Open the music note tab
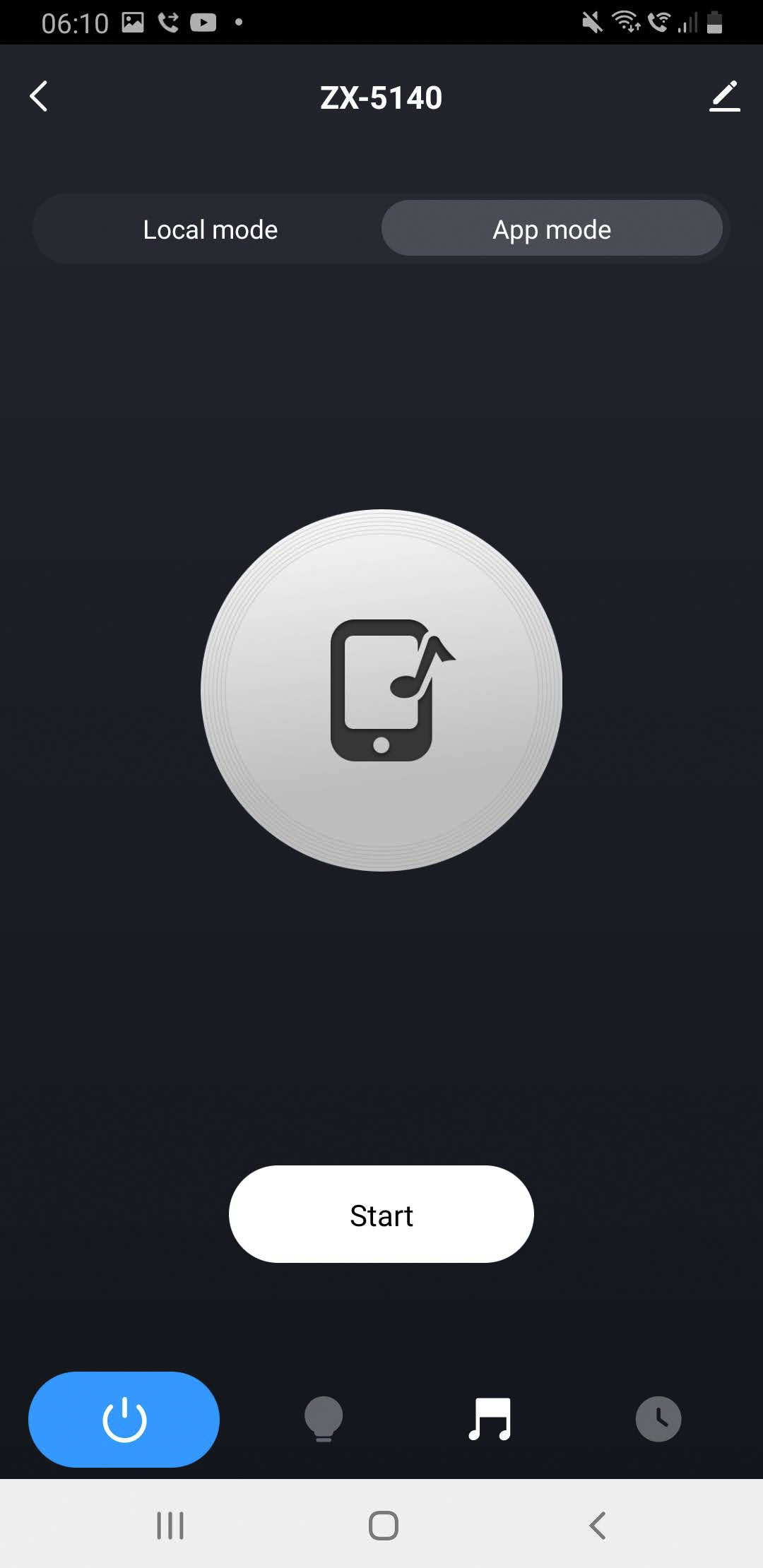This screenshot has height=1568, width=763. [x=490, y=1419]
